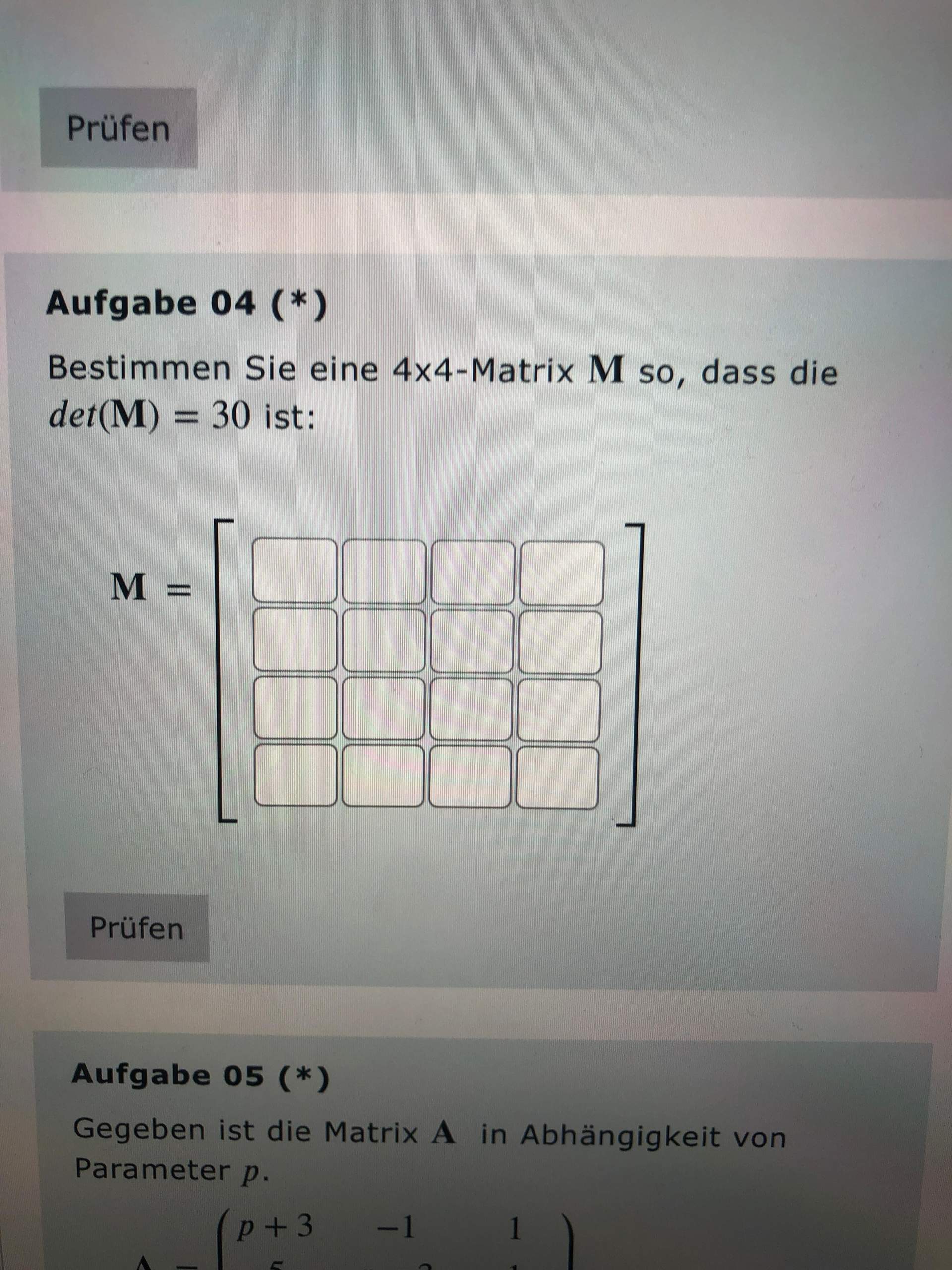Tap the Prüfen button below matrix M
Image resolution: width=952 pixels, height=1270 pixels.
136,927
